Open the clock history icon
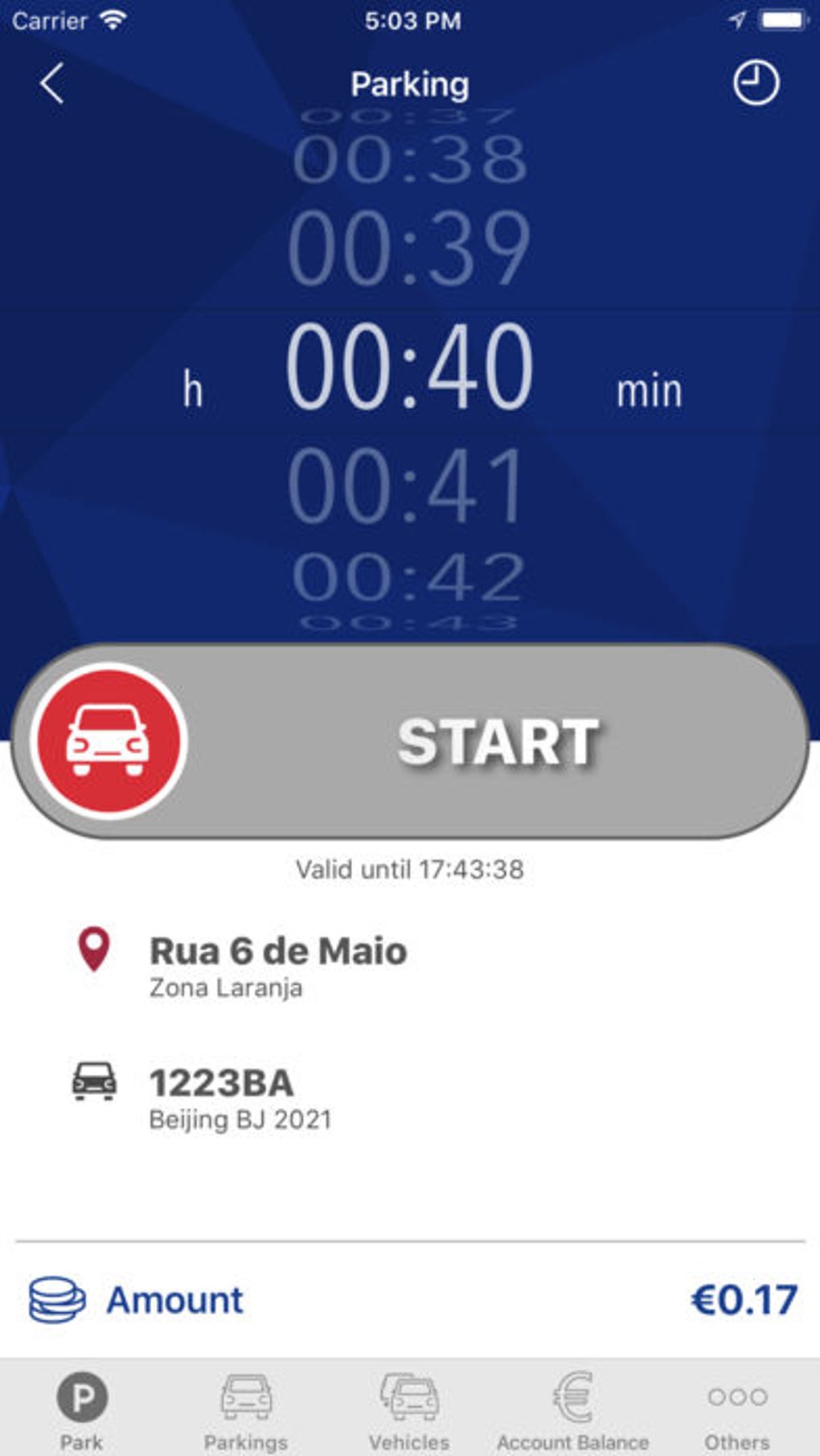The image size is (820, 1456). coord(755,83)
